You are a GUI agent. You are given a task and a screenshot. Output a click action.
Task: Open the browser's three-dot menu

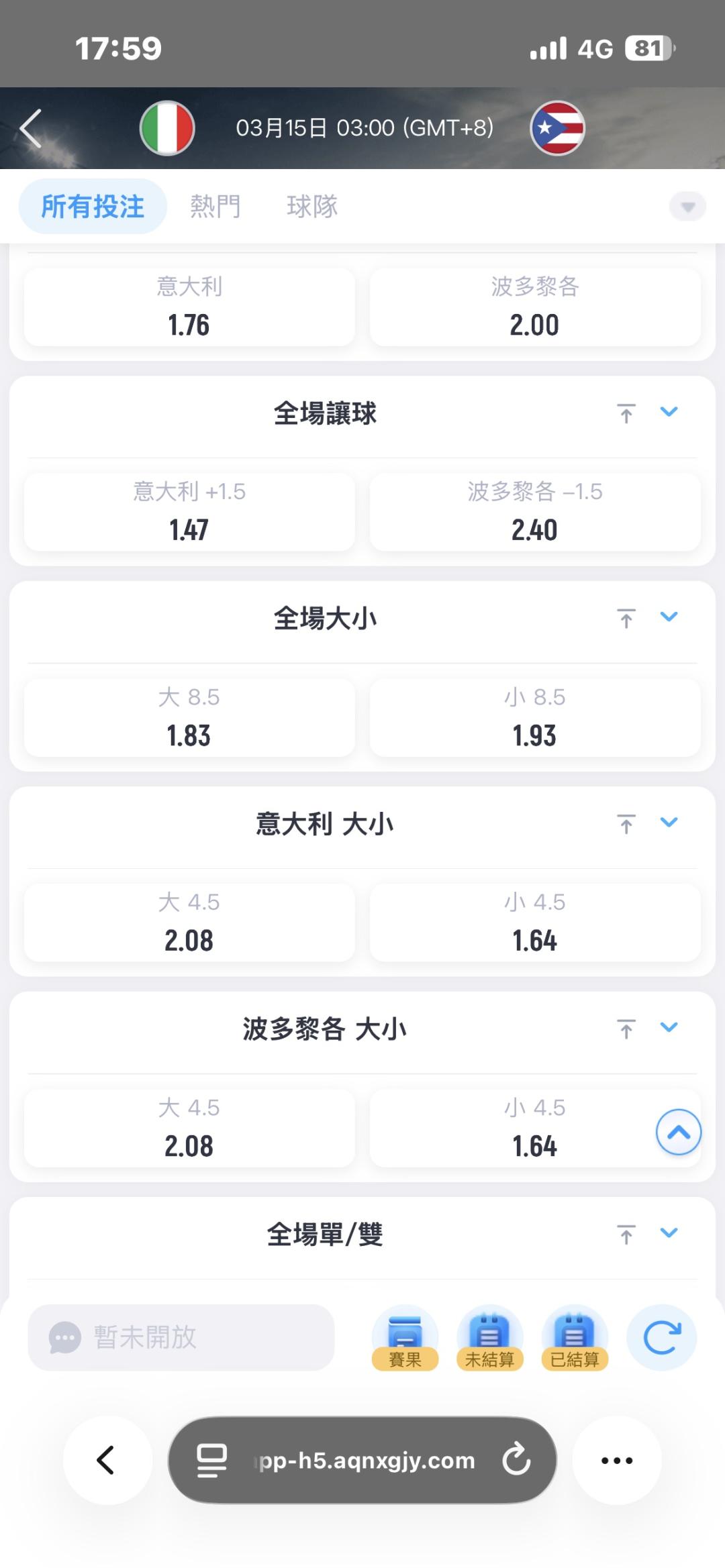pos(617,1460)
